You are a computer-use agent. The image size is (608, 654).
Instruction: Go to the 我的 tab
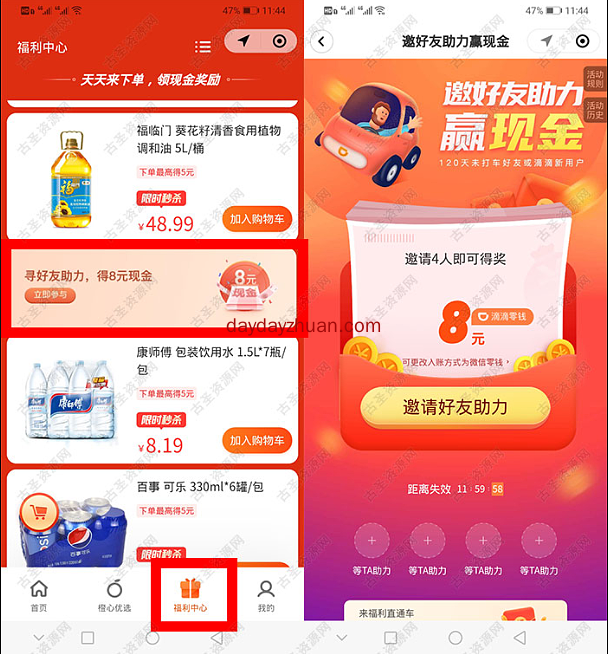click(x=266, y=596)
